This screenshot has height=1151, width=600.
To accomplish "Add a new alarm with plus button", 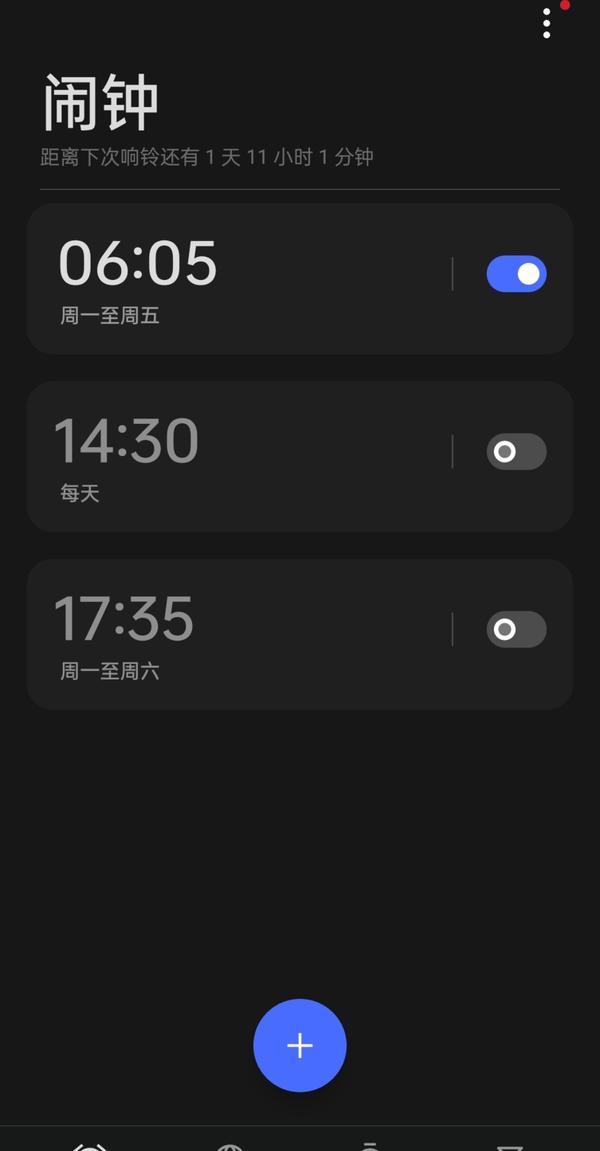I will tap(300, 1045).
